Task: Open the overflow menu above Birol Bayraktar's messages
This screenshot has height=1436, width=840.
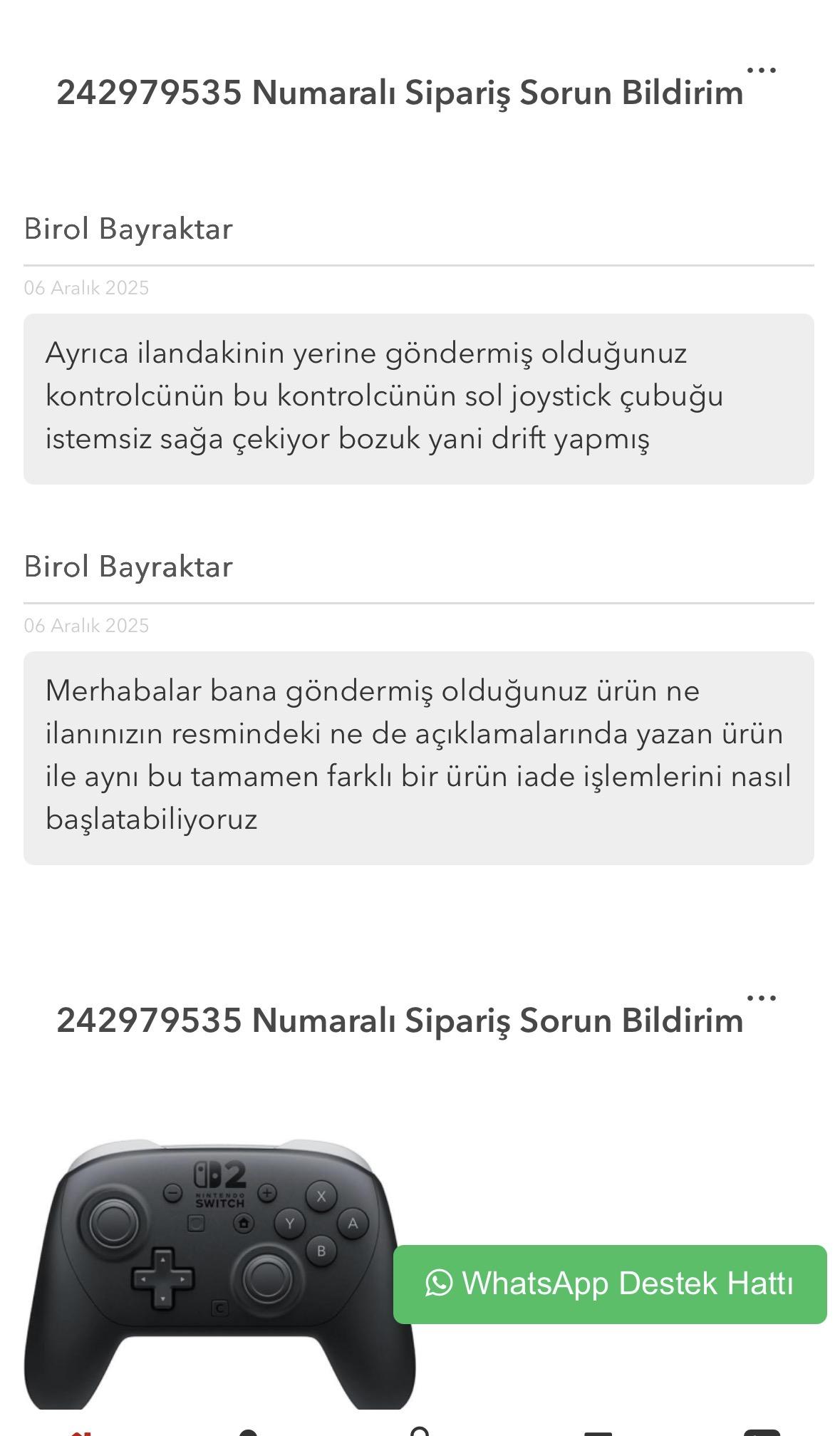Action: click(x=761, y=71)
